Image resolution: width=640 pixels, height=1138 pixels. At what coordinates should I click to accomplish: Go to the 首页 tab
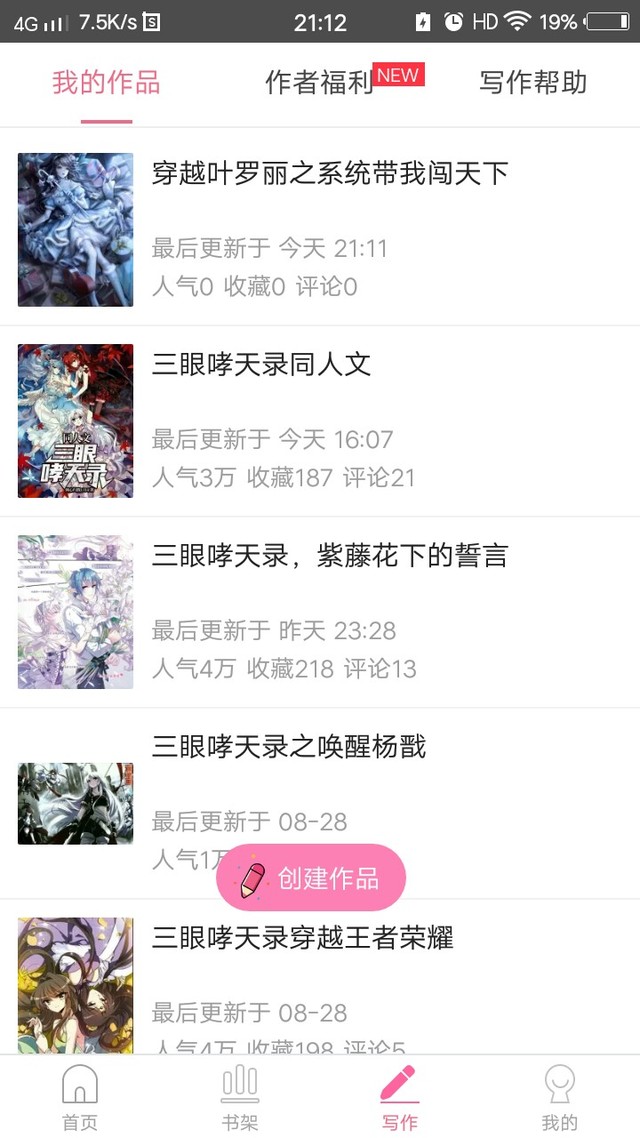(x=80, y=1097)
